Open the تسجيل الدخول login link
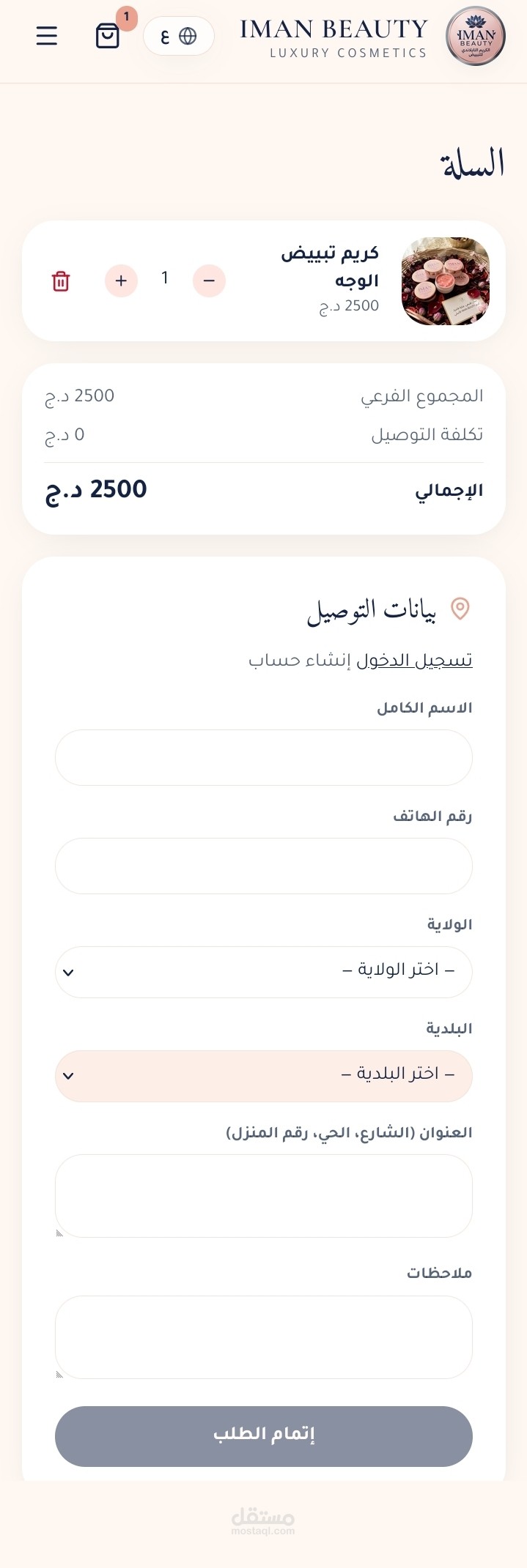The image size is (527, 1568). pyautogui.click(x=414, y=660)
